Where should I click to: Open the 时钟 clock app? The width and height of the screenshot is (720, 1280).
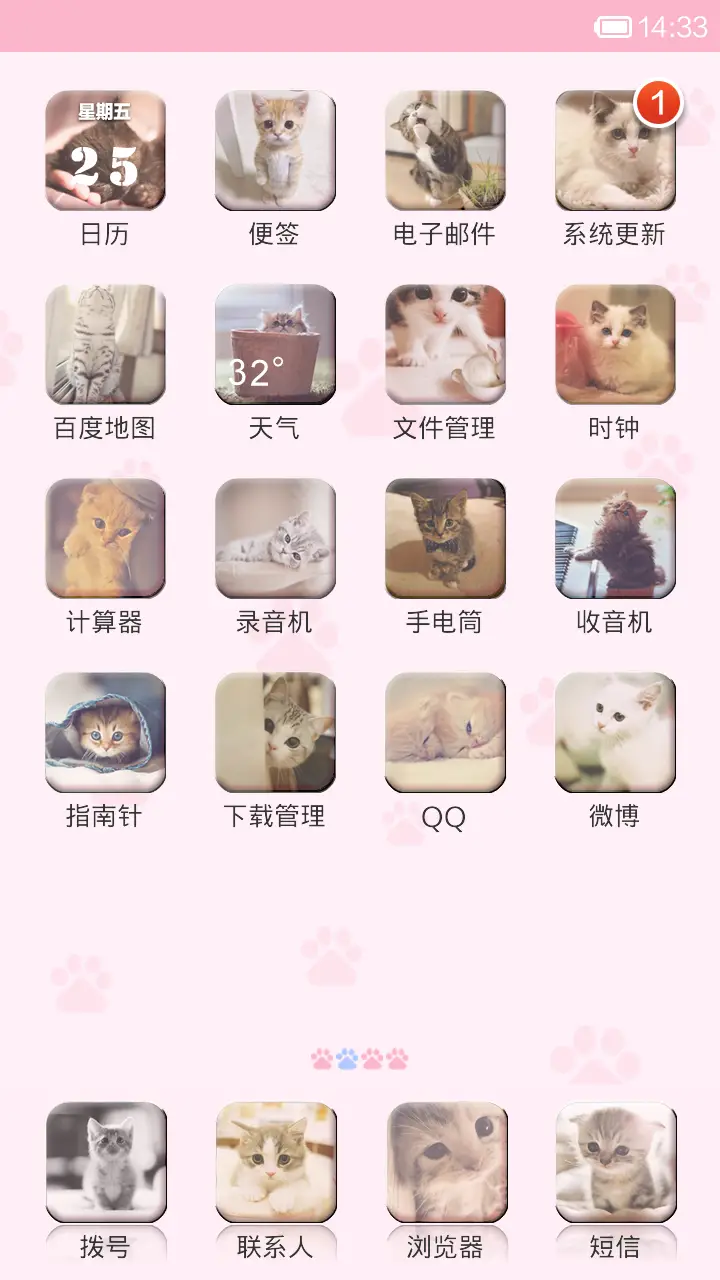tap(615, 343)
